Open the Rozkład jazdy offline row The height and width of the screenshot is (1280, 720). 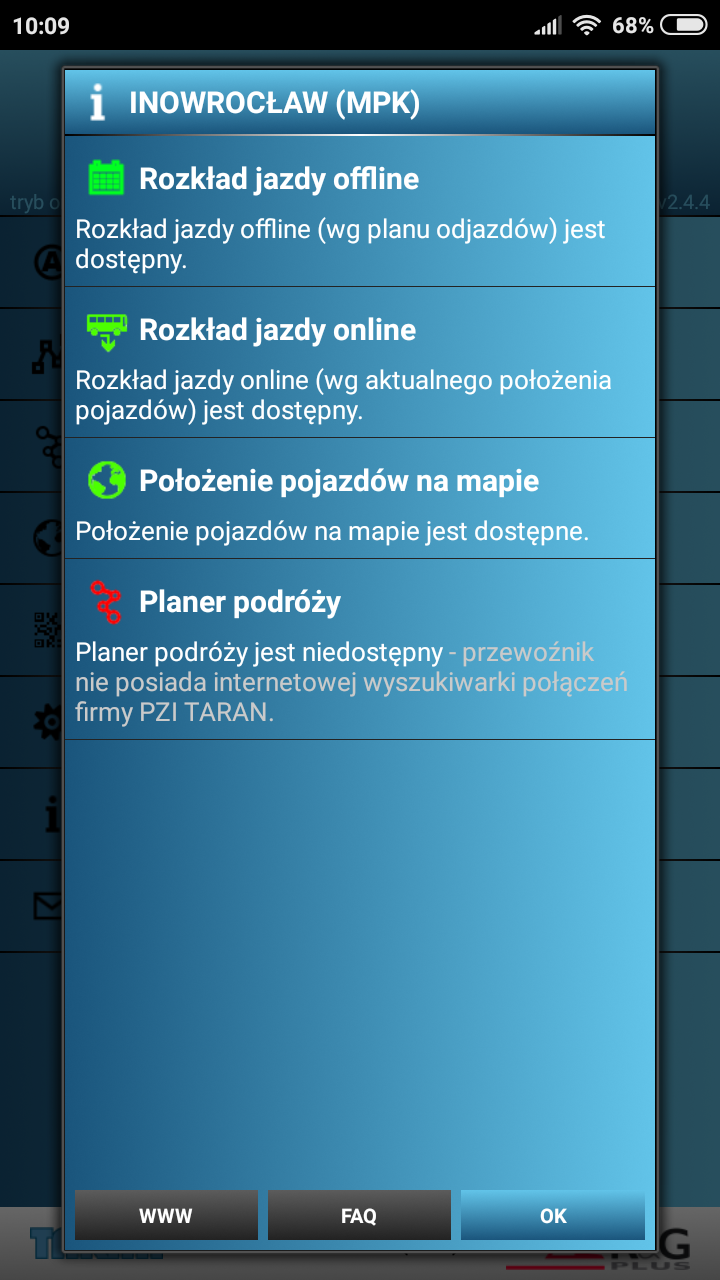[360, 211]
